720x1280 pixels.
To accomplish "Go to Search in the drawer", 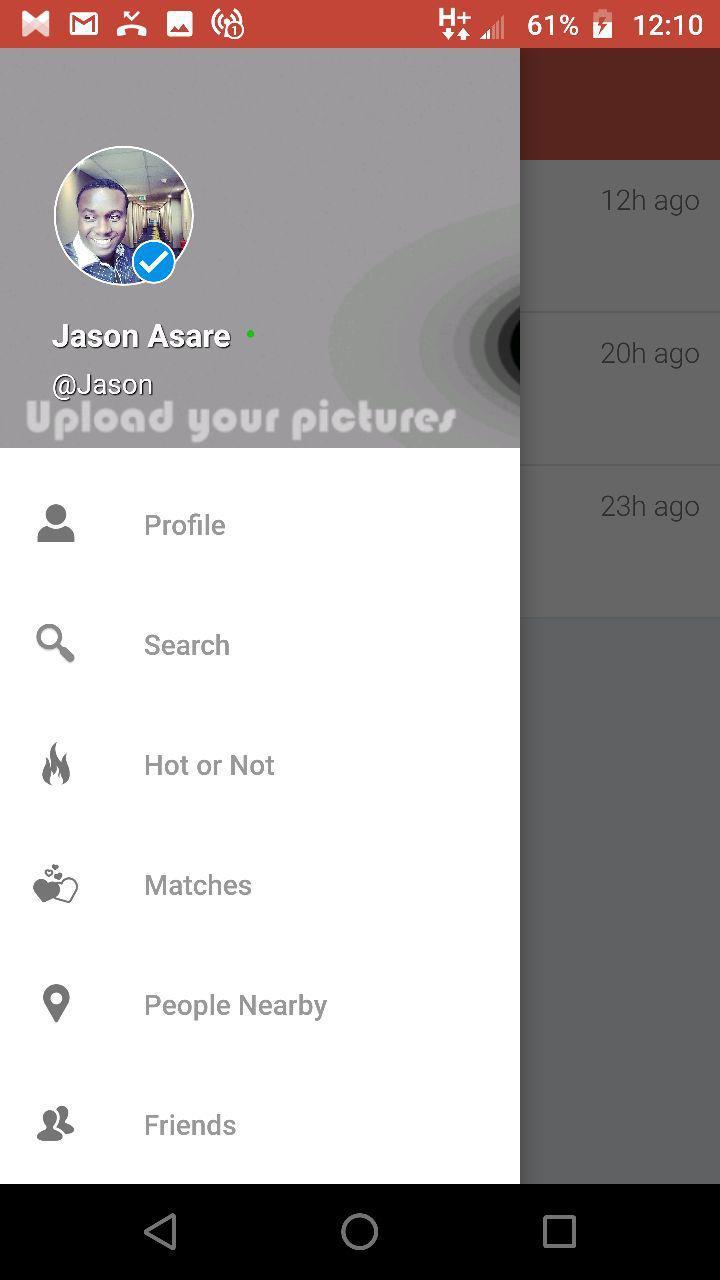I will point(186,645).
